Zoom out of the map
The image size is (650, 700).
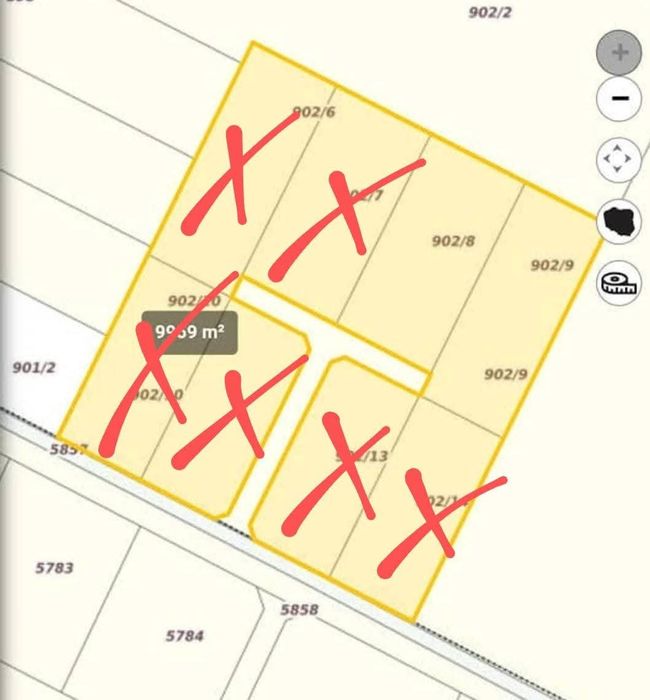click(619, 99)
